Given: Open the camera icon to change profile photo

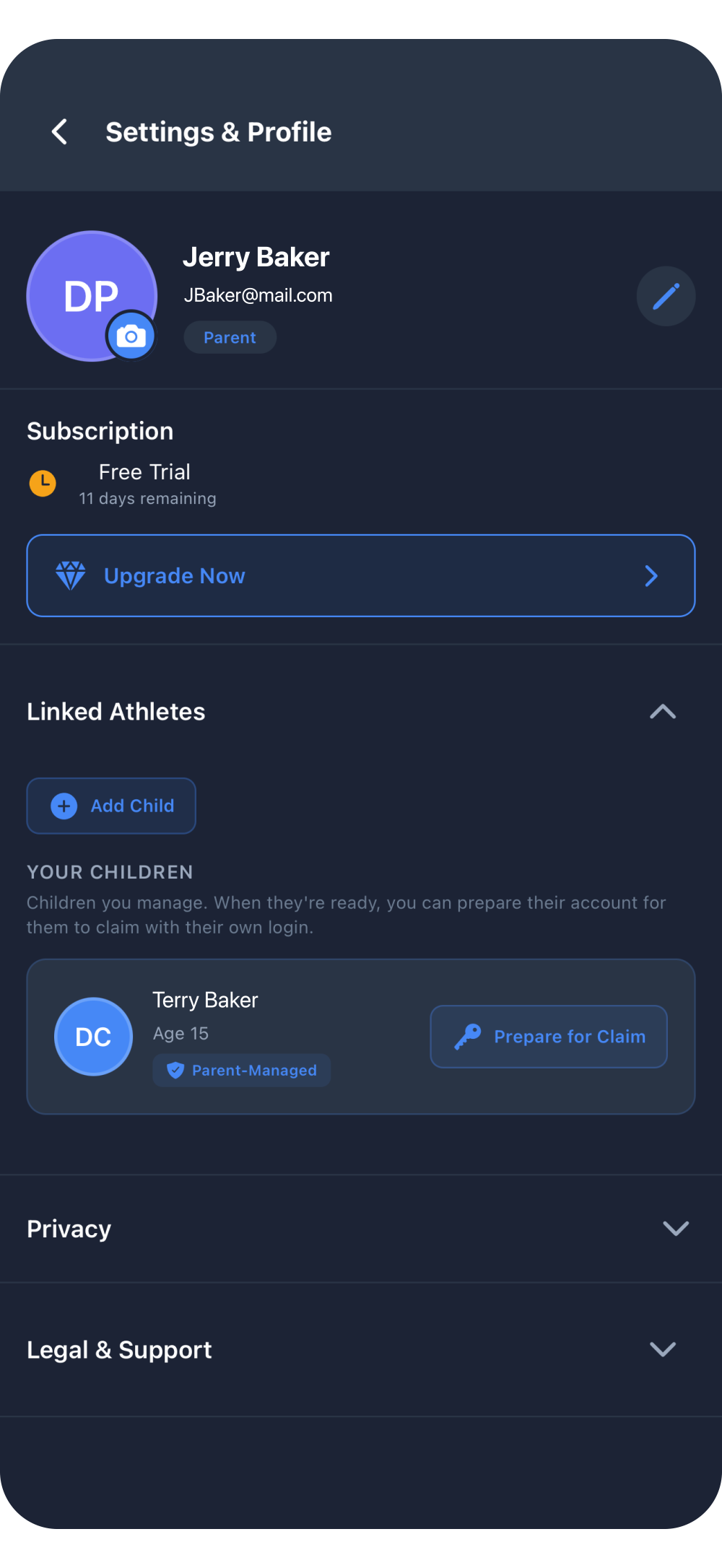Looking at the screenshot, I should pos(132,336).
